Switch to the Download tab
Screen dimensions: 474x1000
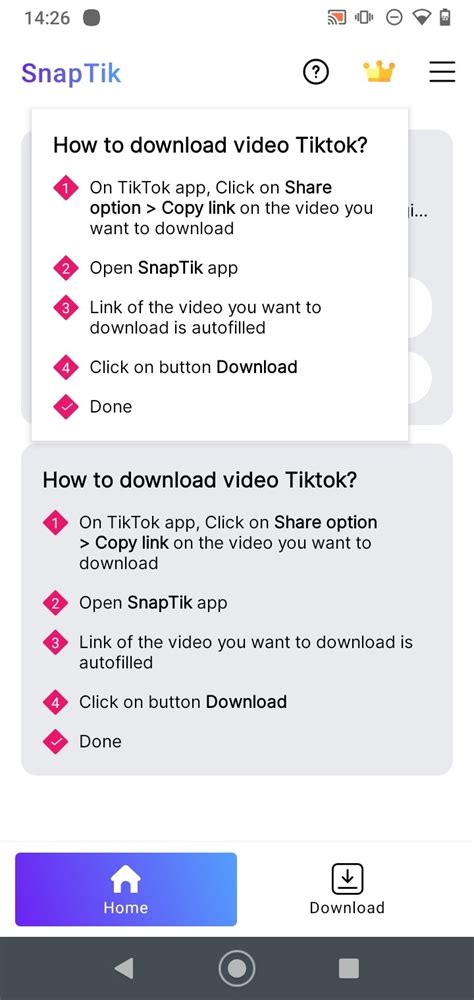[347, 889]
